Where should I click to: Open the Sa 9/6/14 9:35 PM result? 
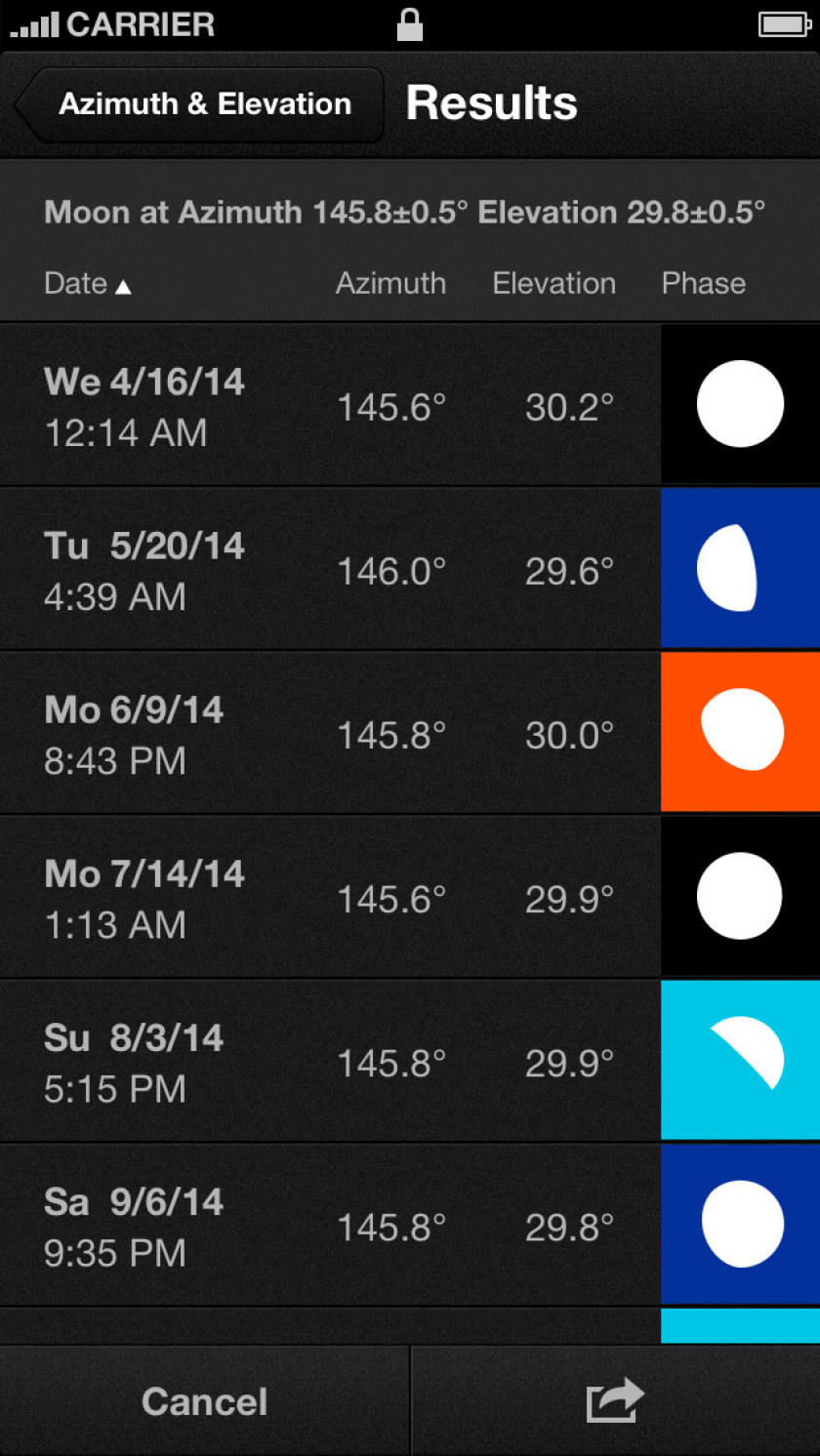410,1225
